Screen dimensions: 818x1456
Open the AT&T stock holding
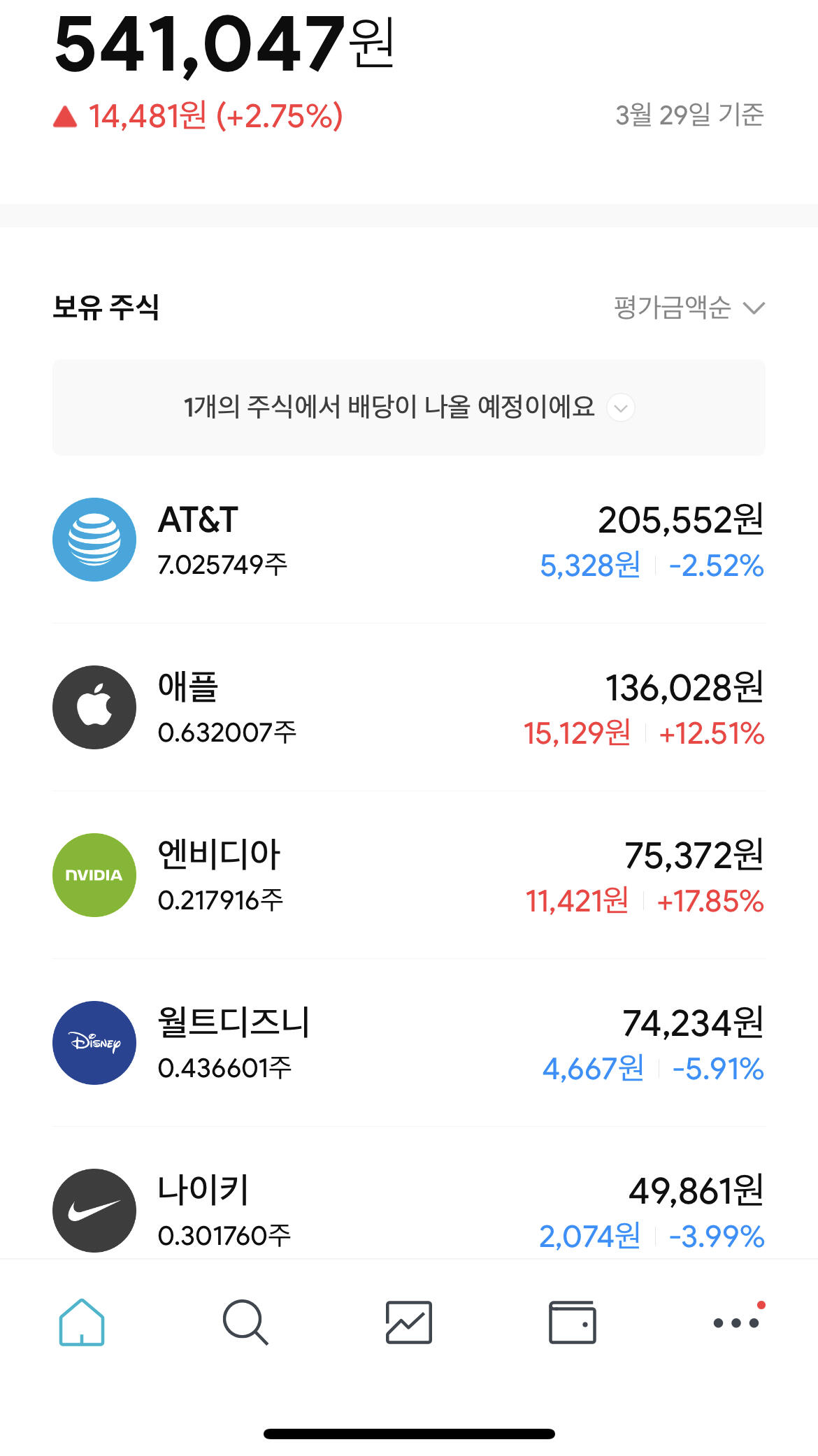coord(409,540)
